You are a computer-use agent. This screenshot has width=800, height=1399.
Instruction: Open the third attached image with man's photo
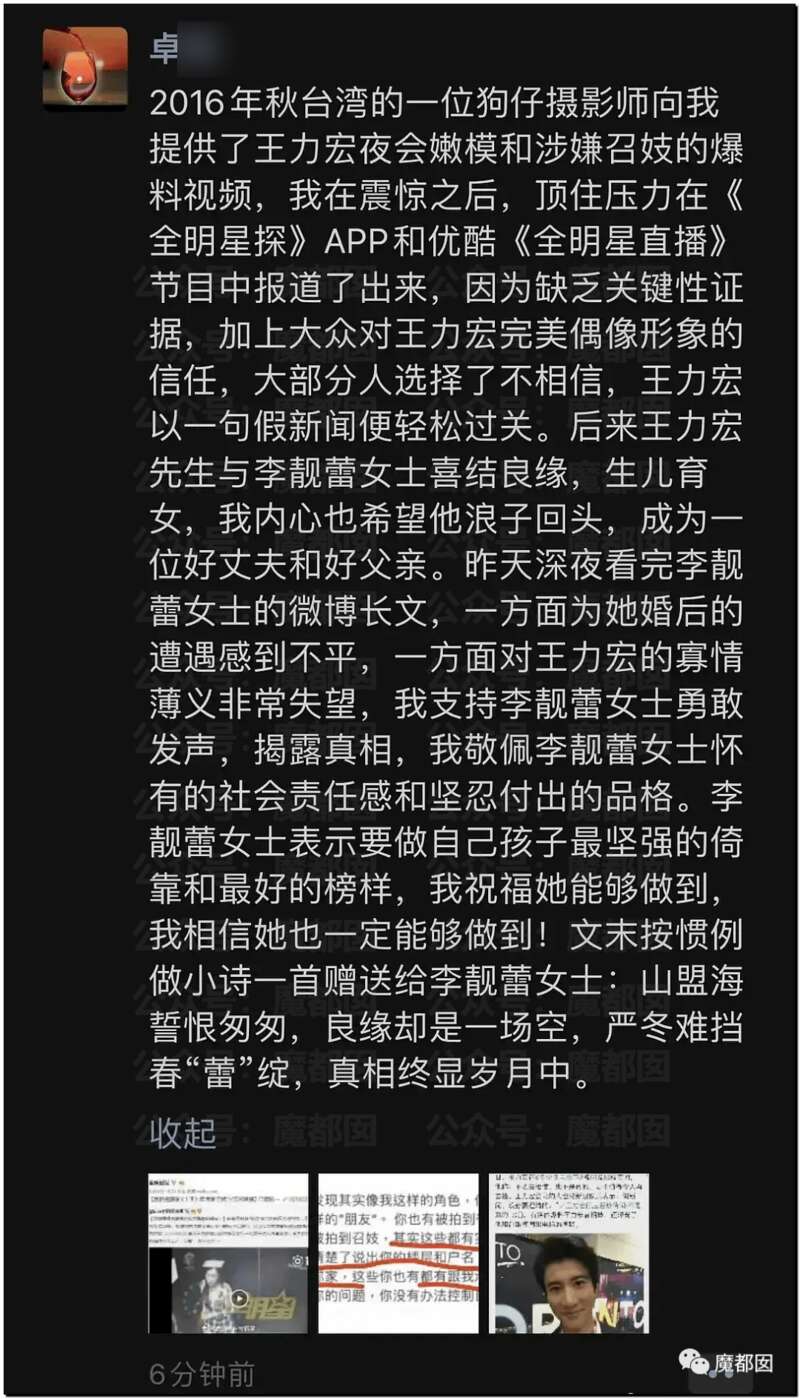coord(569,1253)
